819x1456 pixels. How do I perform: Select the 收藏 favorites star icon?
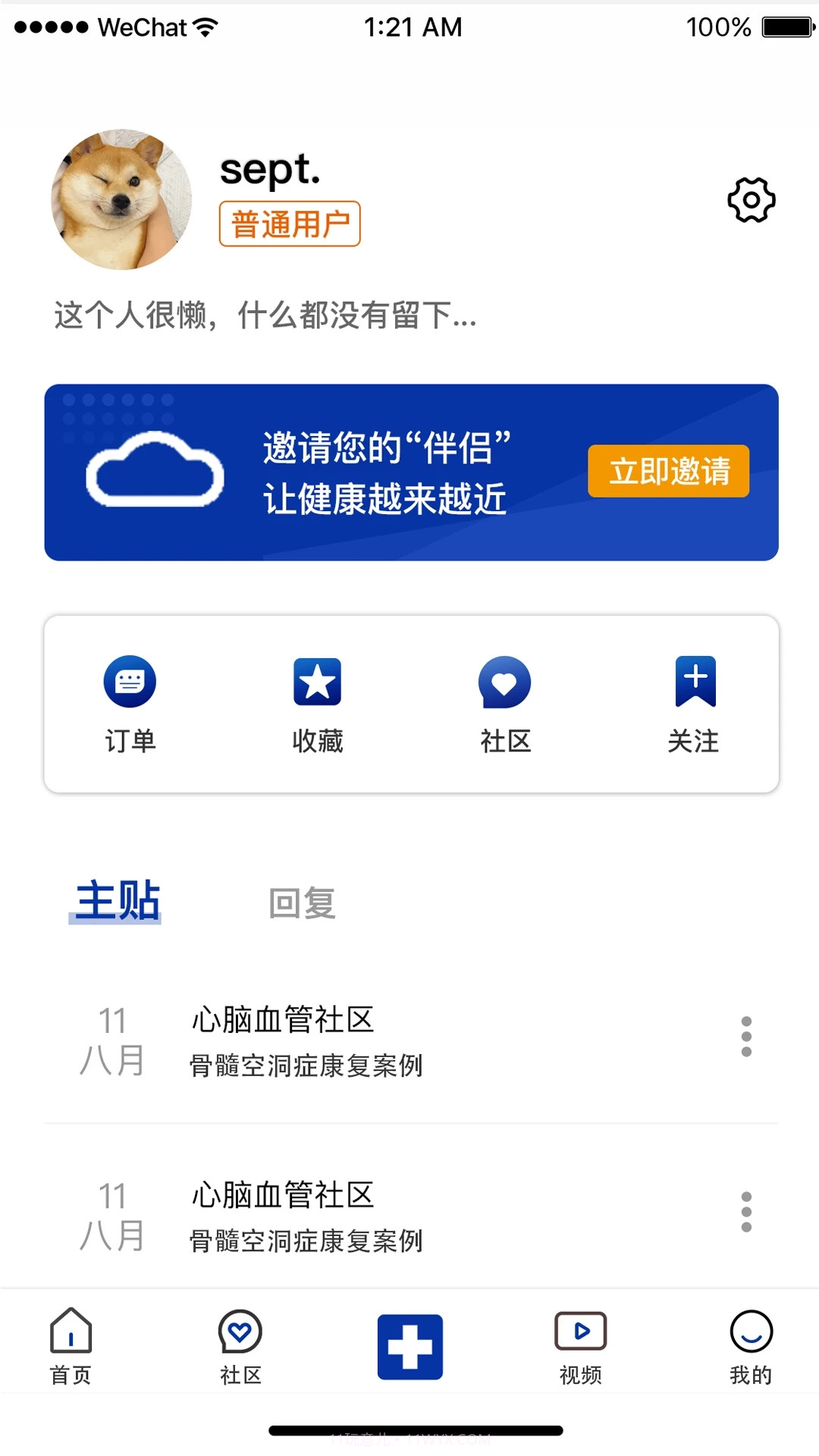317,681
